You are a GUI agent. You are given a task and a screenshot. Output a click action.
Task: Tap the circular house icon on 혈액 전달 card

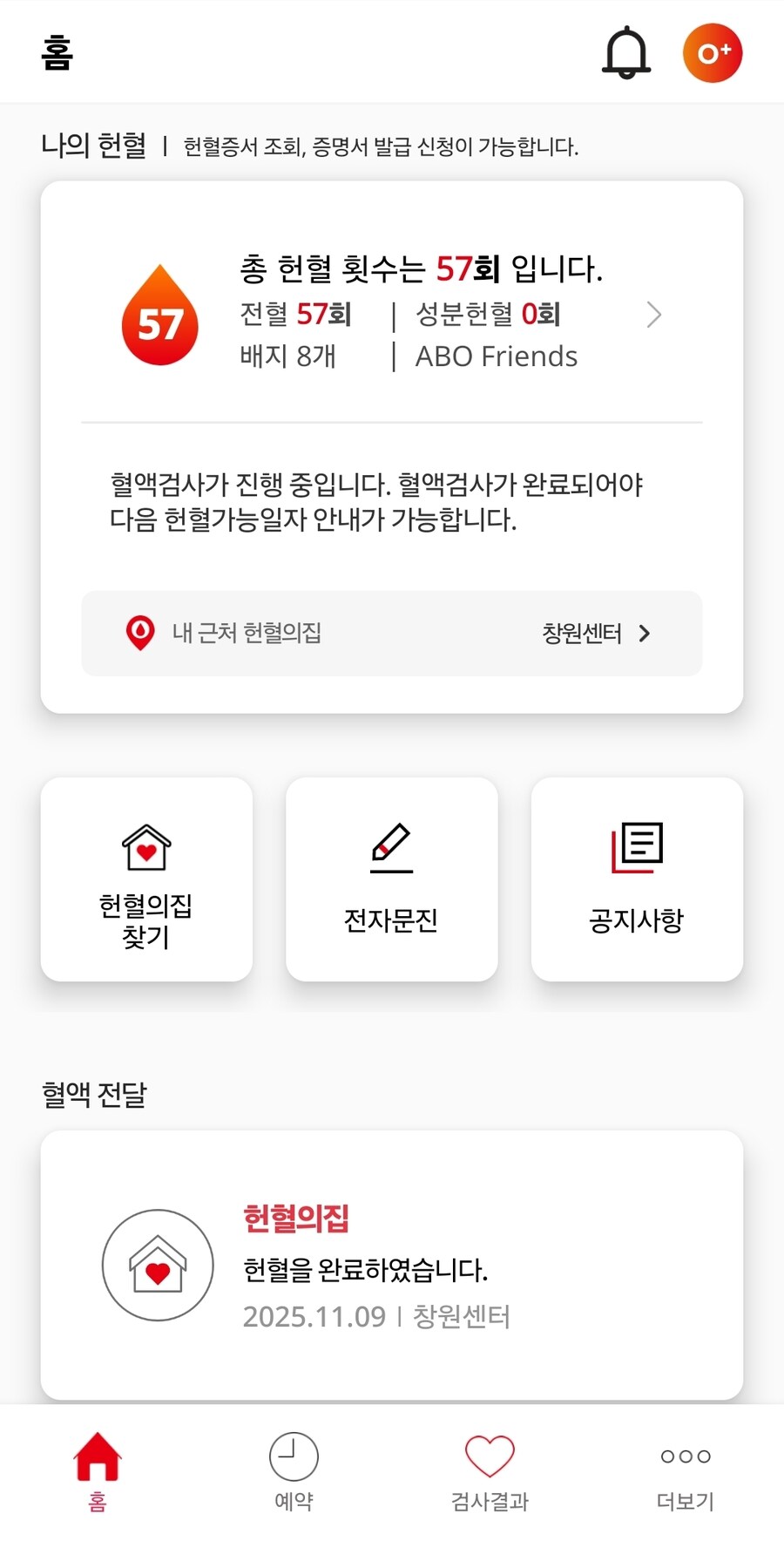pos(157,1265)
